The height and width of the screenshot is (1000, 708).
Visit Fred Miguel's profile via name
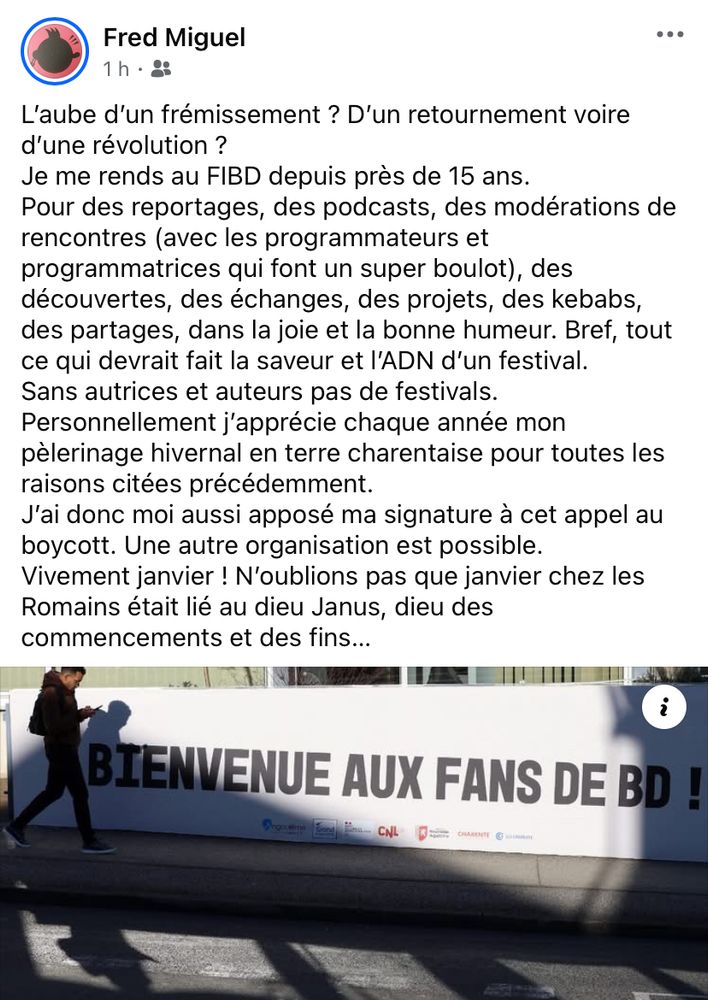pos(174,38)
